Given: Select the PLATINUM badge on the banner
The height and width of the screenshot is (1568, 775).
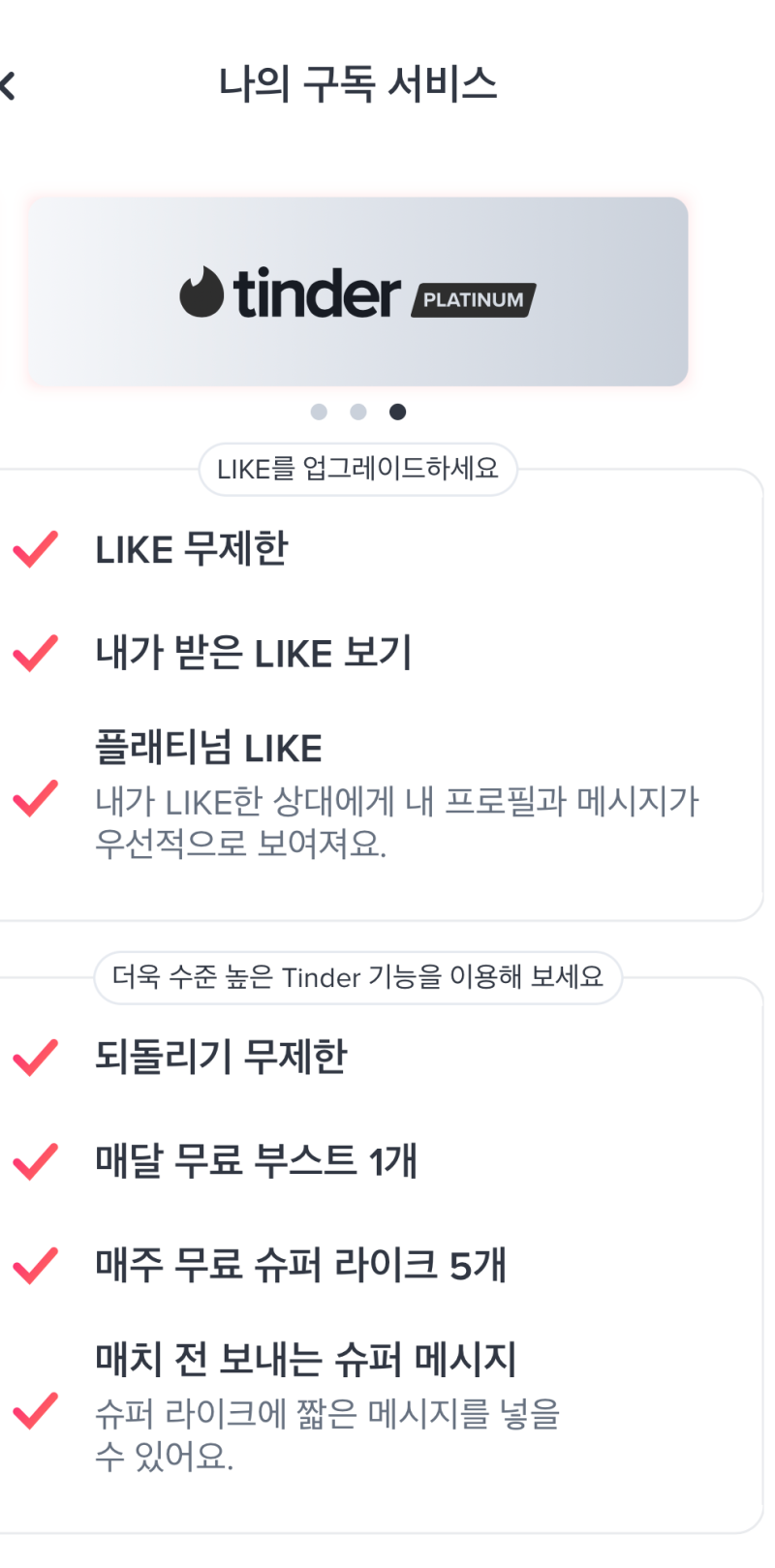Looking at the screenshot, I should pyautogui.click(x=471, y=300).
